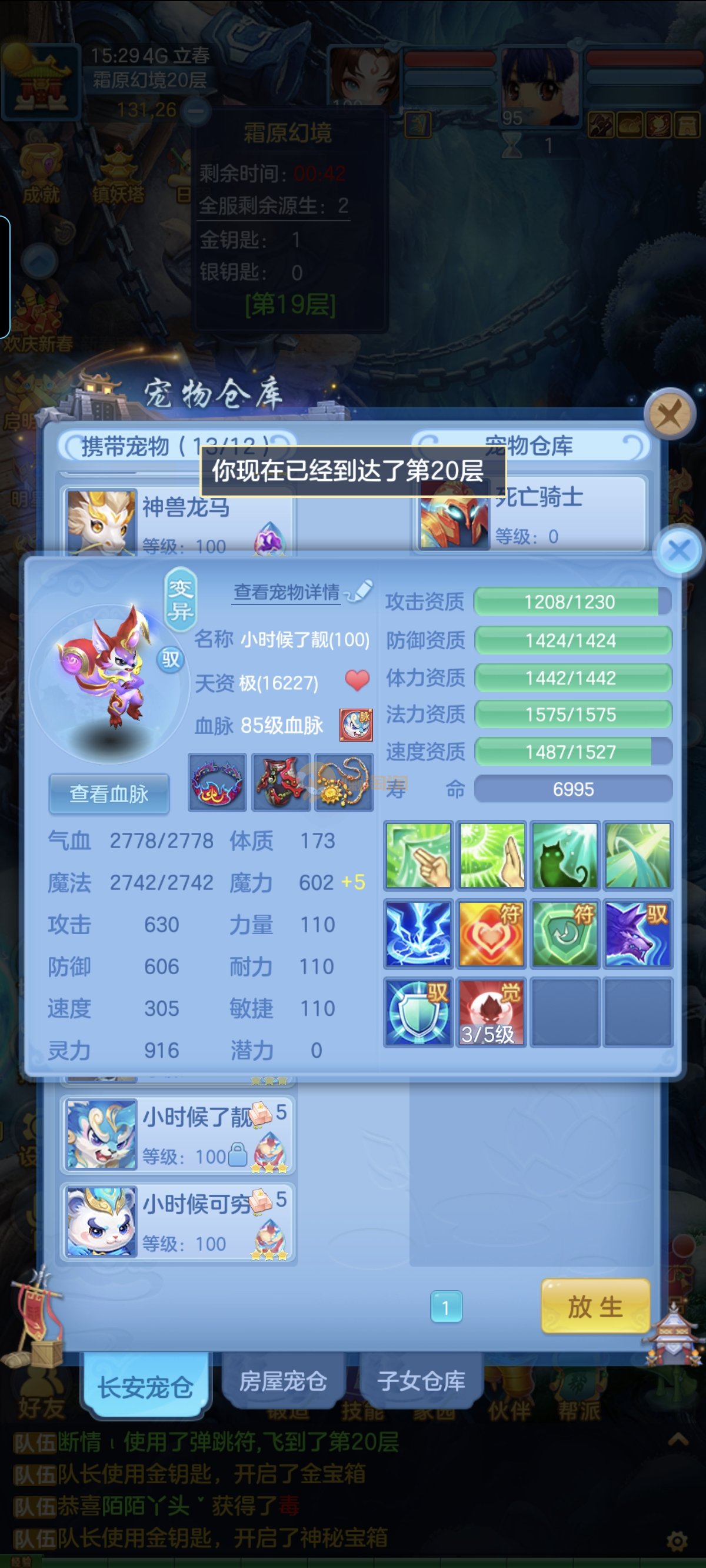Select the locked 小时候了靓 pet row
The image size is (706, 1568).
(176, 1135)
